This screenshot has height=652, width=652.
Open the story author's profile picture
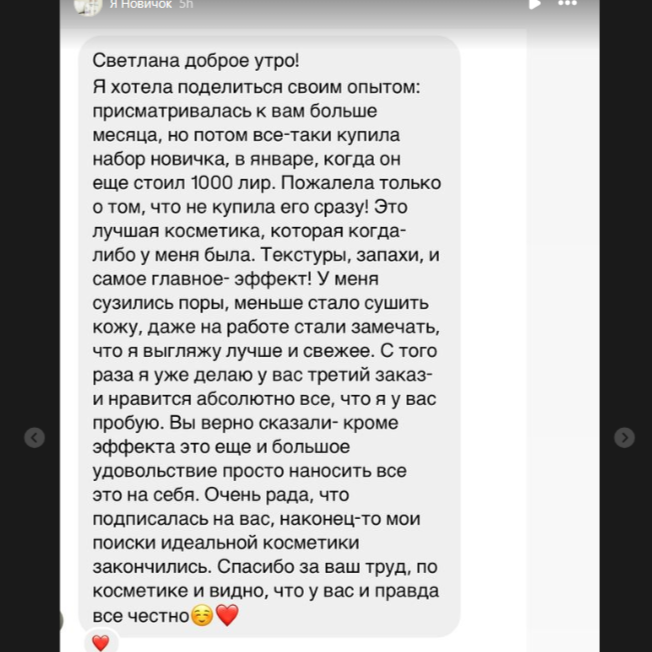click(x=88, y=6)
